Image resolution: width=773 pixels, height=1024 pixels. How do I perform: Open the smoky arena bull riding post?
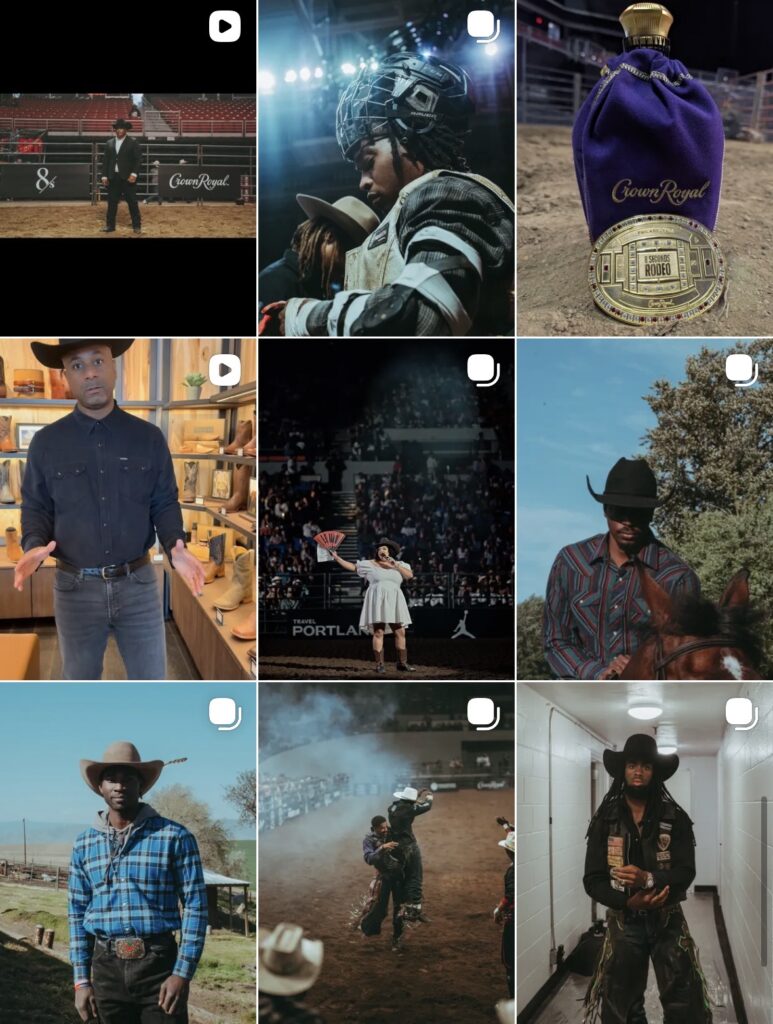(x=386, y=853)
